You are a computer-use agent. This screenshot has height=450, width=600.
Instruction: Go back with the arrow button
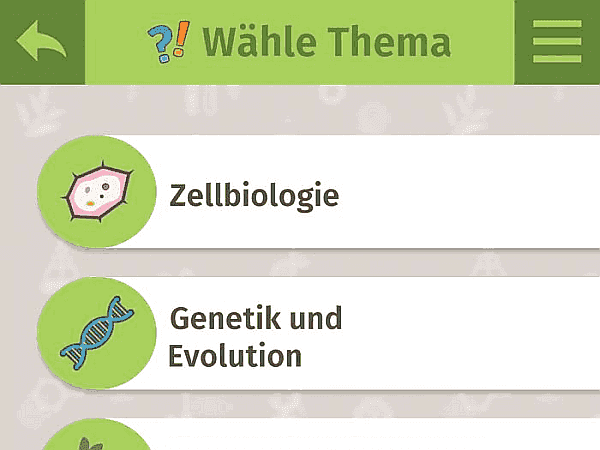tap(41, 42)
